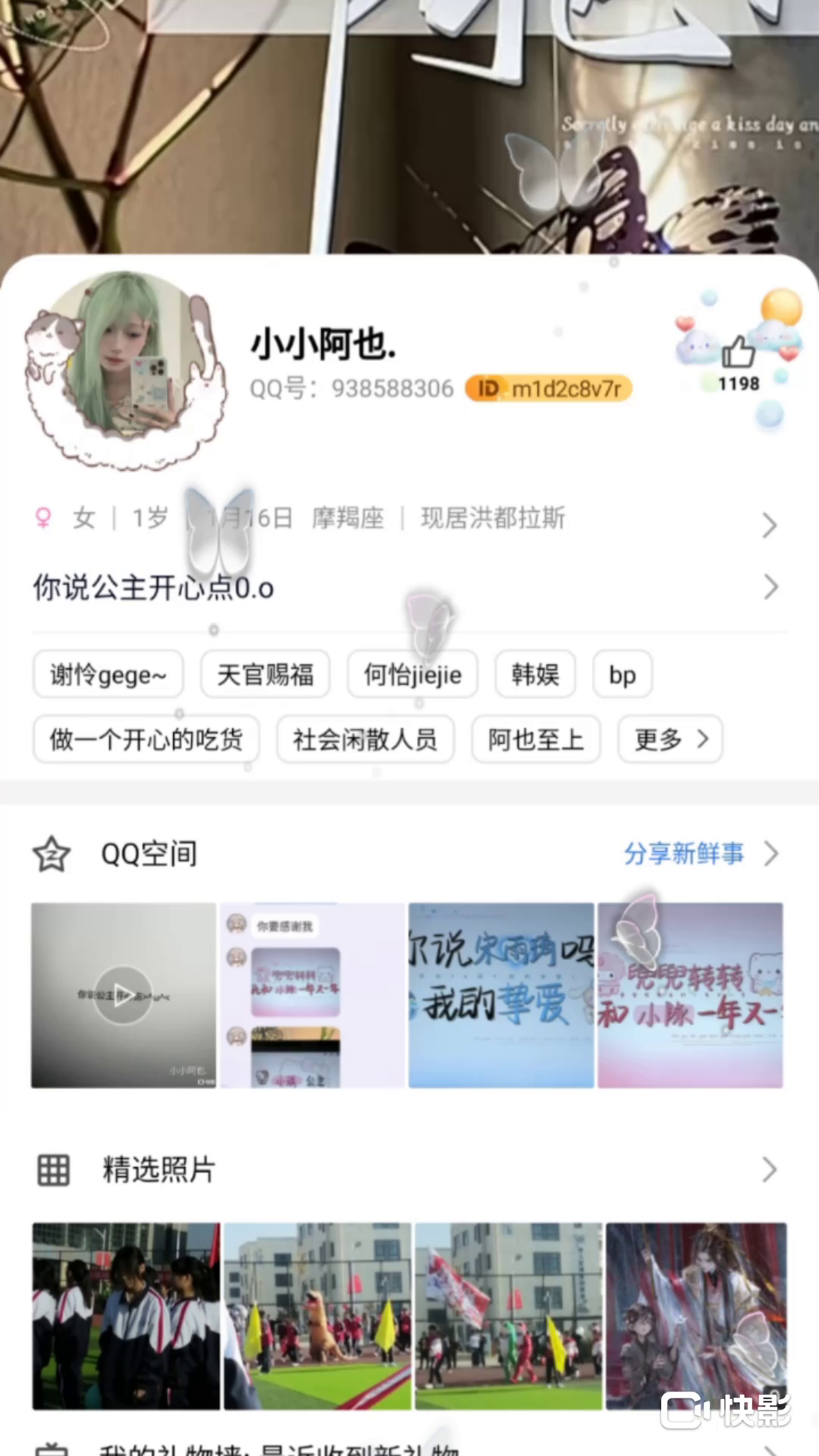Screen dimensions: 819x1456
Task: Play the QQ空间 video thumbnail
Action: pyautogui.click(x=124, y=995)
